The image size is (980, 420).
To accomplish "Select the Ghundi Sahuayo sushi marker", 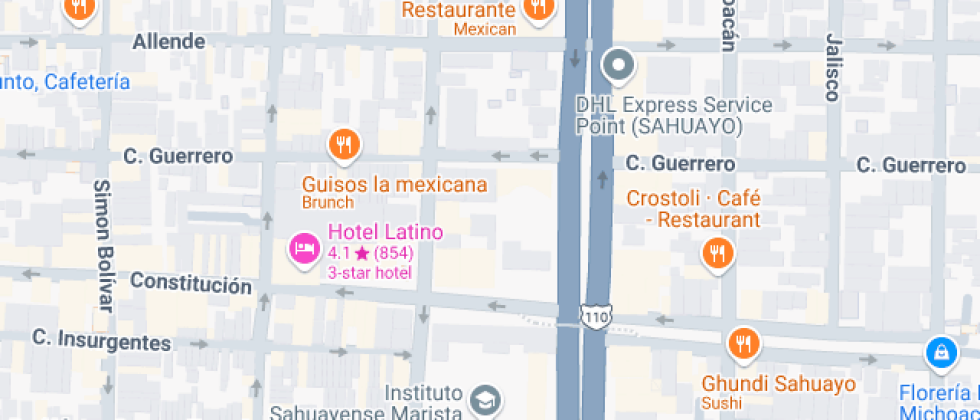I will pyautogui.click(x=742, y=344).
